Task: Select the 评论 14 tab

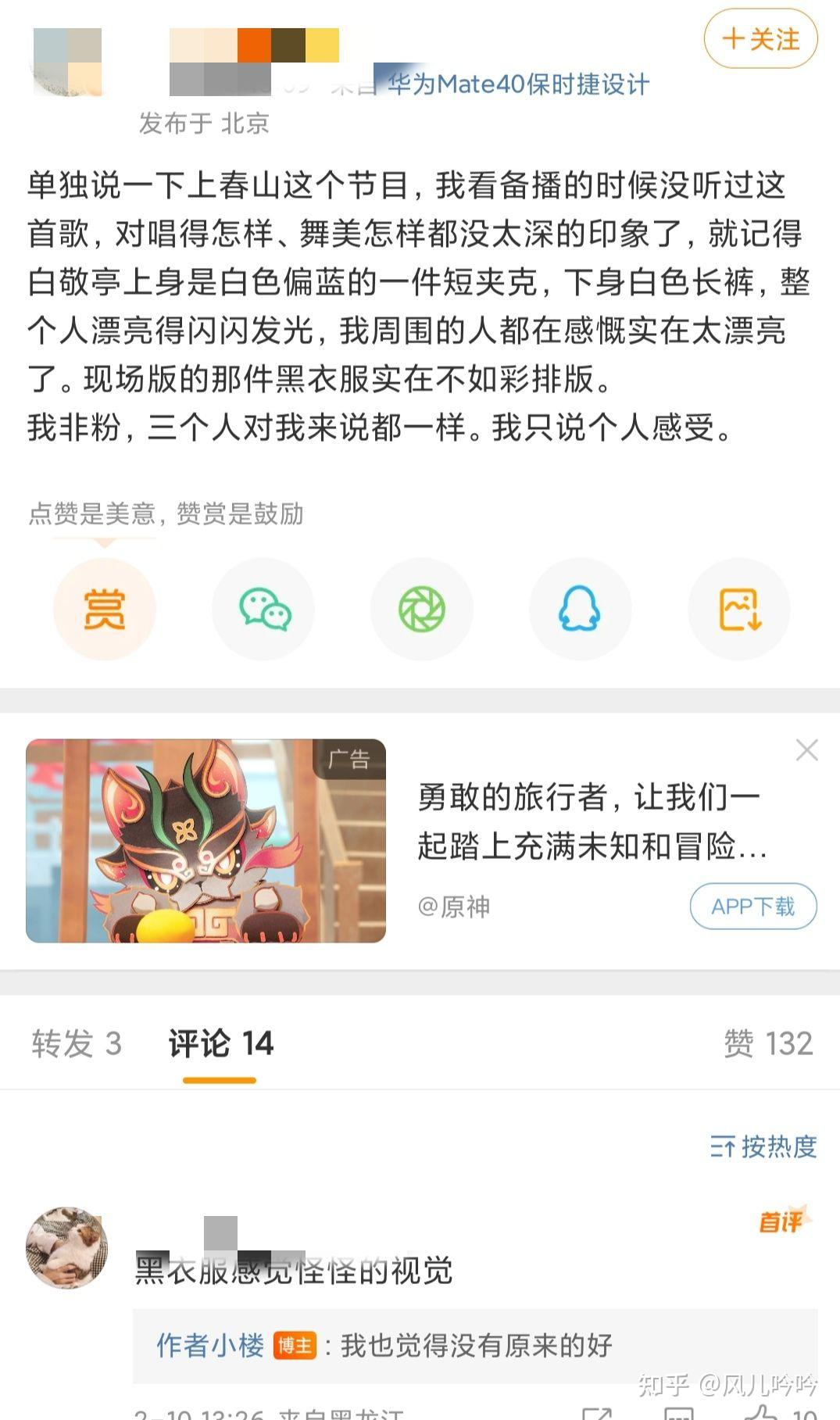Action: point(220,1044)
